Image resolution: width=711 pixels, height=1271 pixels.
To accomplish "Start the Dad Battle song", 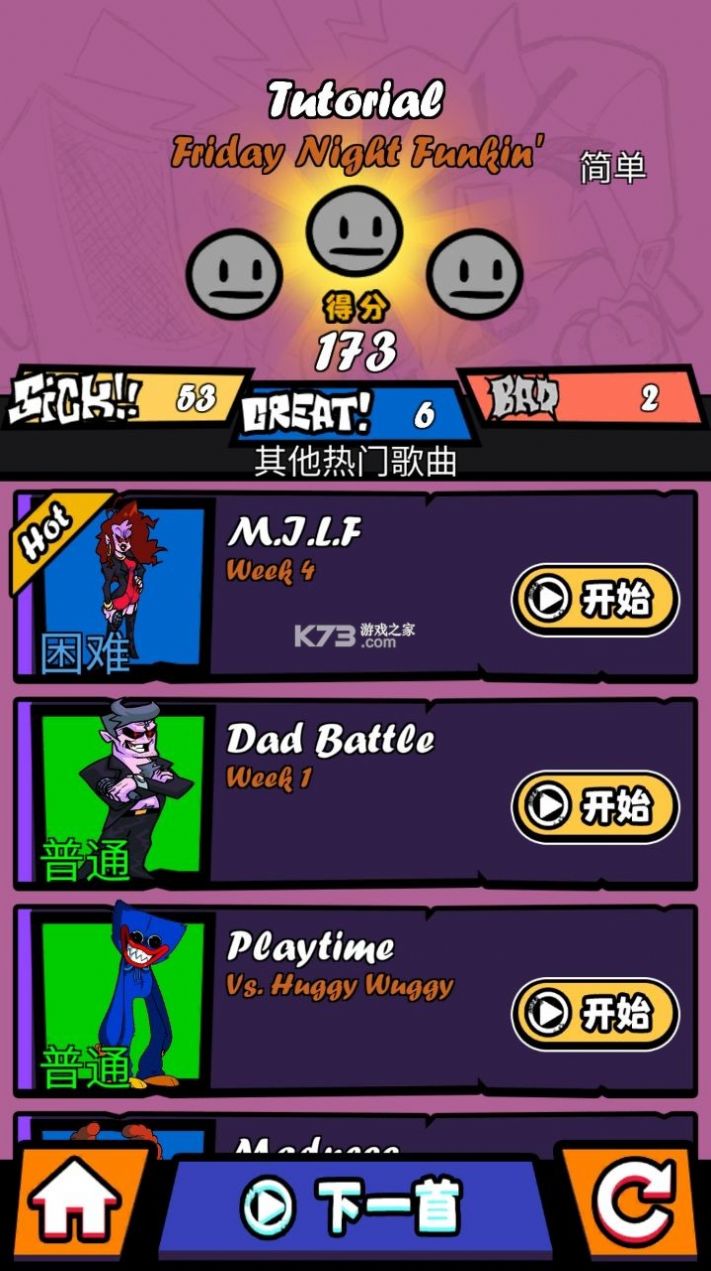I will coord(595,806).
